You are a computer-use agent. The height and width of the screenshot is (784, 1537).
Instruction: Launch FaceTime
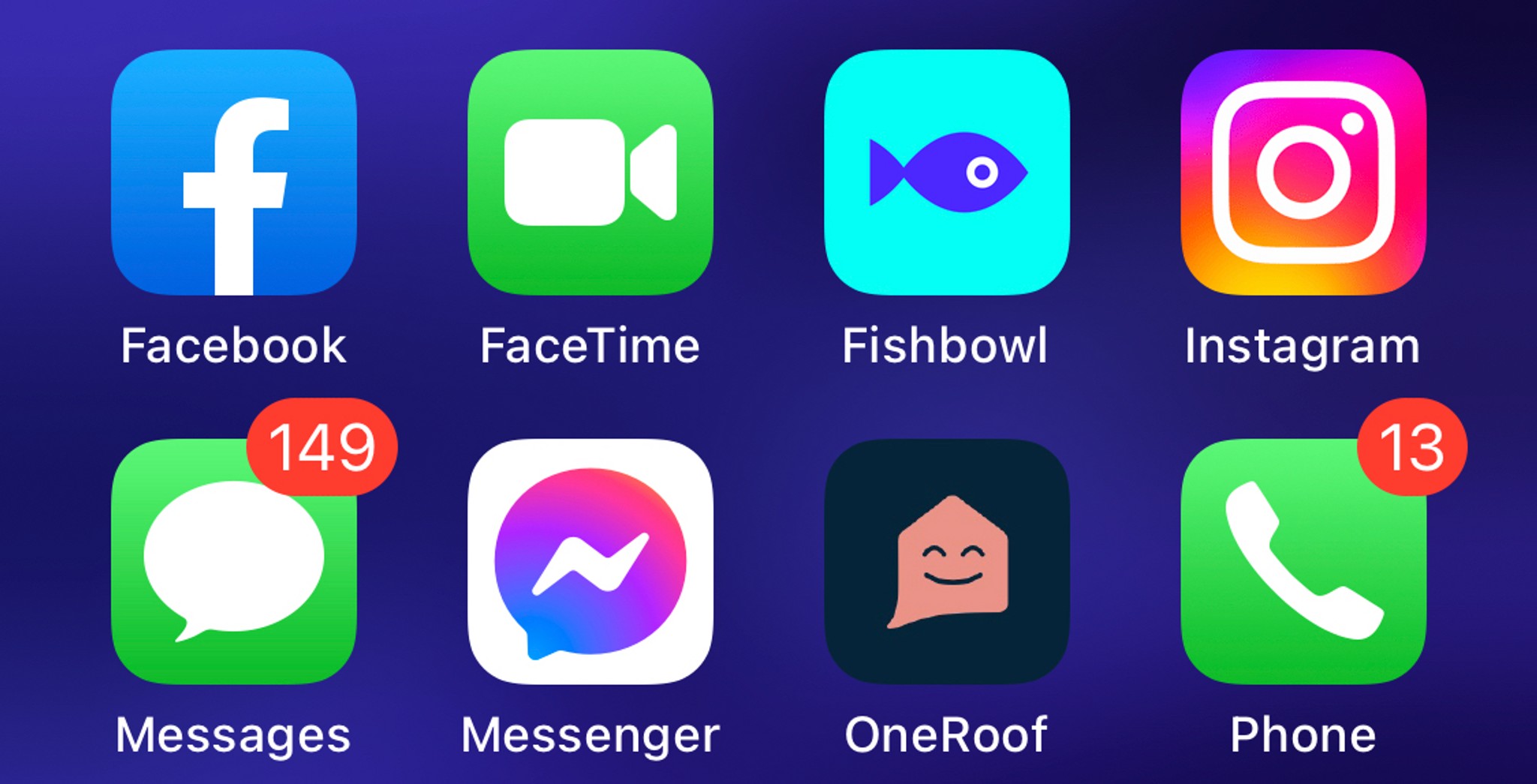point(590,173)
